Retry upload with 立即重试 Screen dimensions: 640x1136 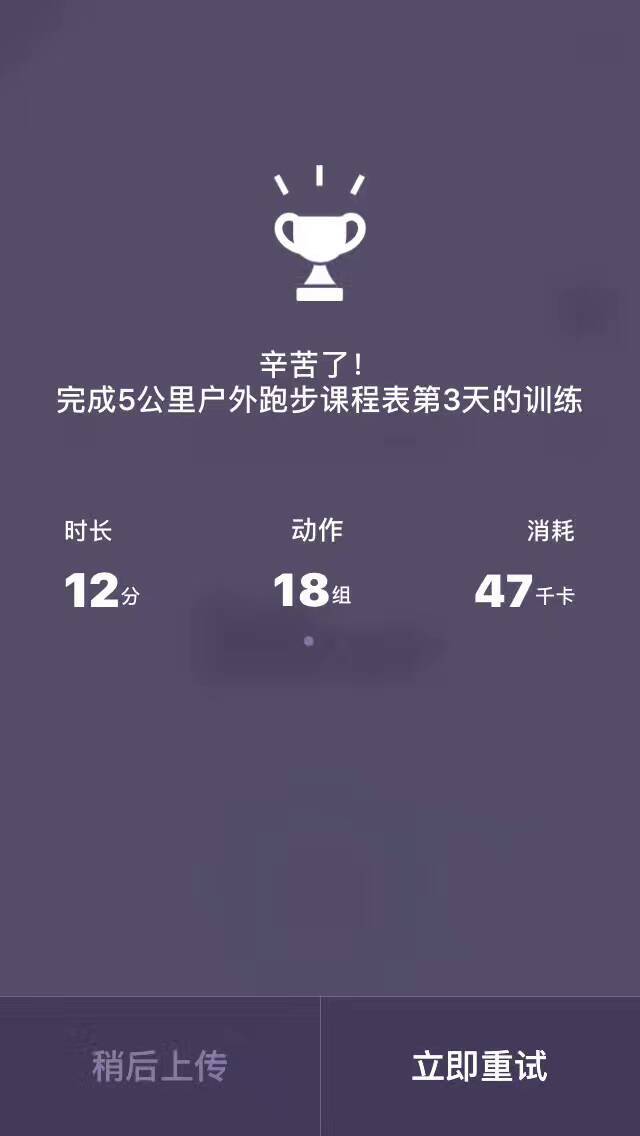[480, 1066]
